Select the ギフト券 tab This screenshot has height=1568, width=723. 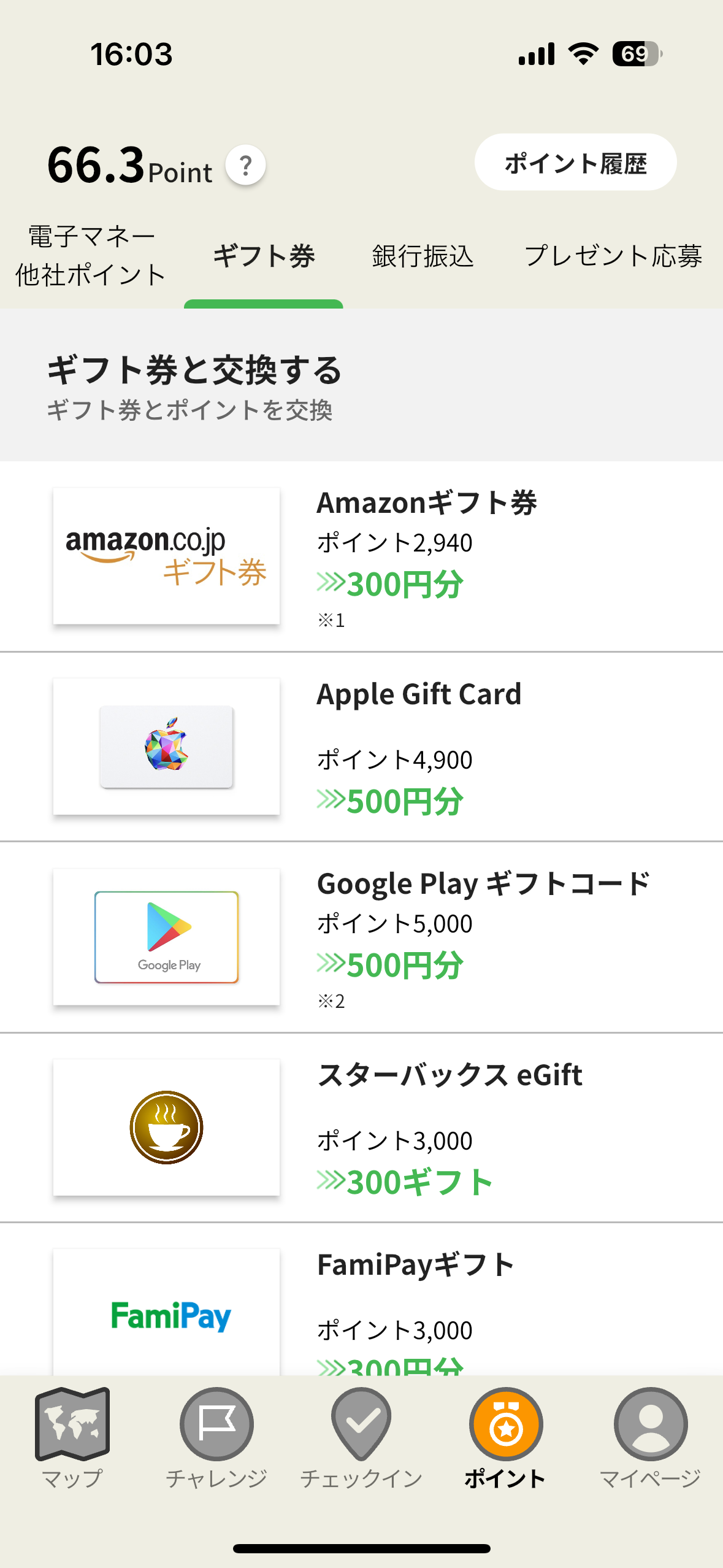click(264, 256)
